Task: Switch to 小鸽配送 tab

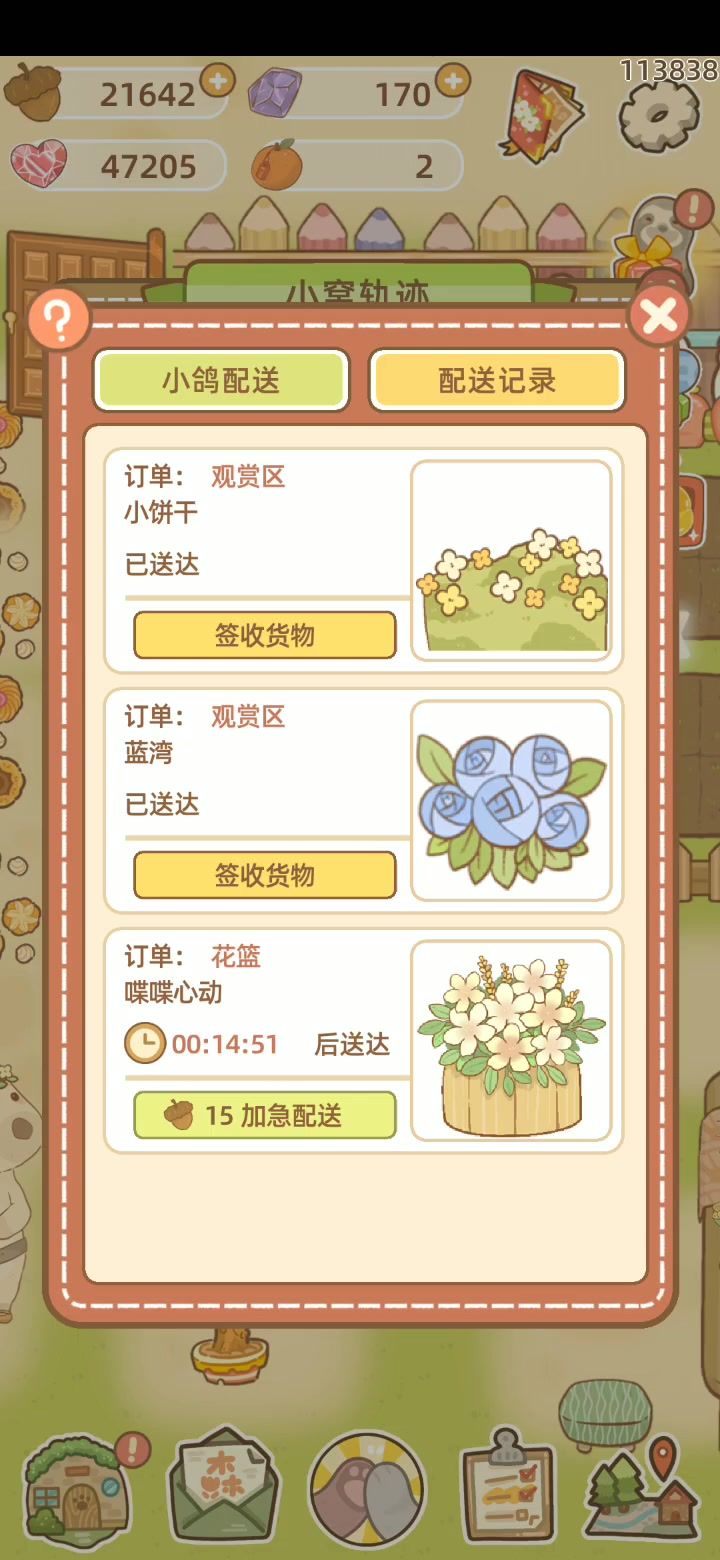Action: coord(221,380)
